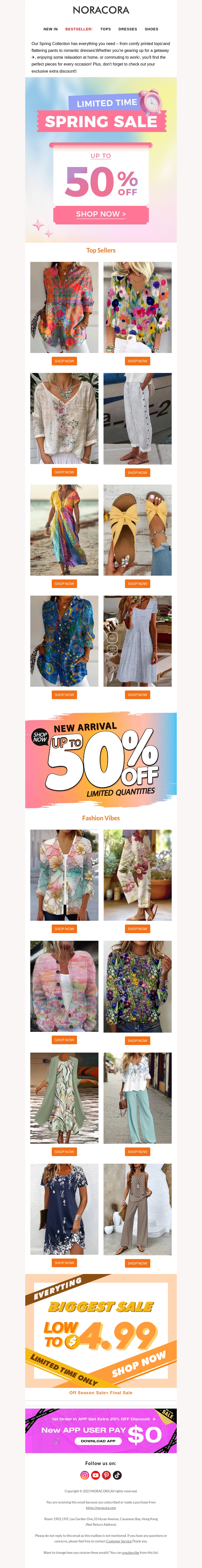This screenshot has height=1568, width=202.
Task: Open Noracora's Instagram page
Action: (85, 1475)
